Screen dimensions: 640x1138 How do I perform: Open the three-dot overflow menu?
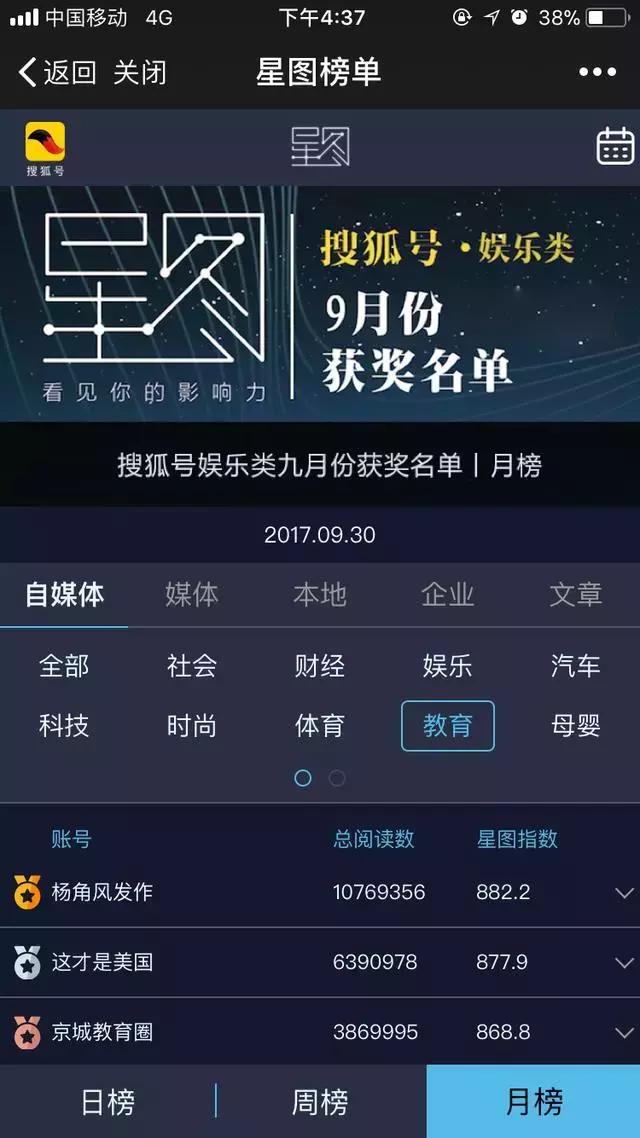[597, 72]
